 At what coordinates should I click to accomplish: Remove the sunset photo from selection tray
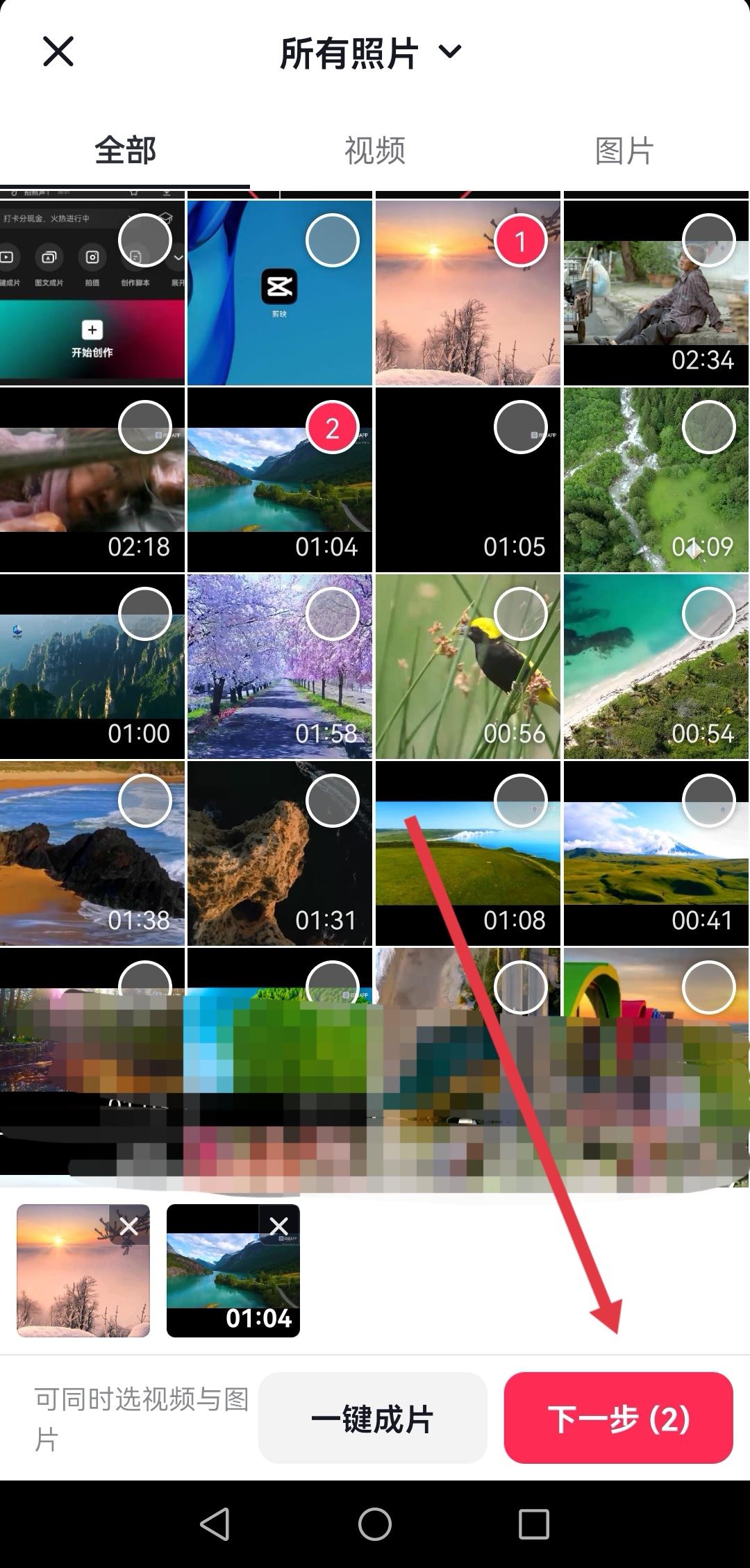[x=129, y=1227]
